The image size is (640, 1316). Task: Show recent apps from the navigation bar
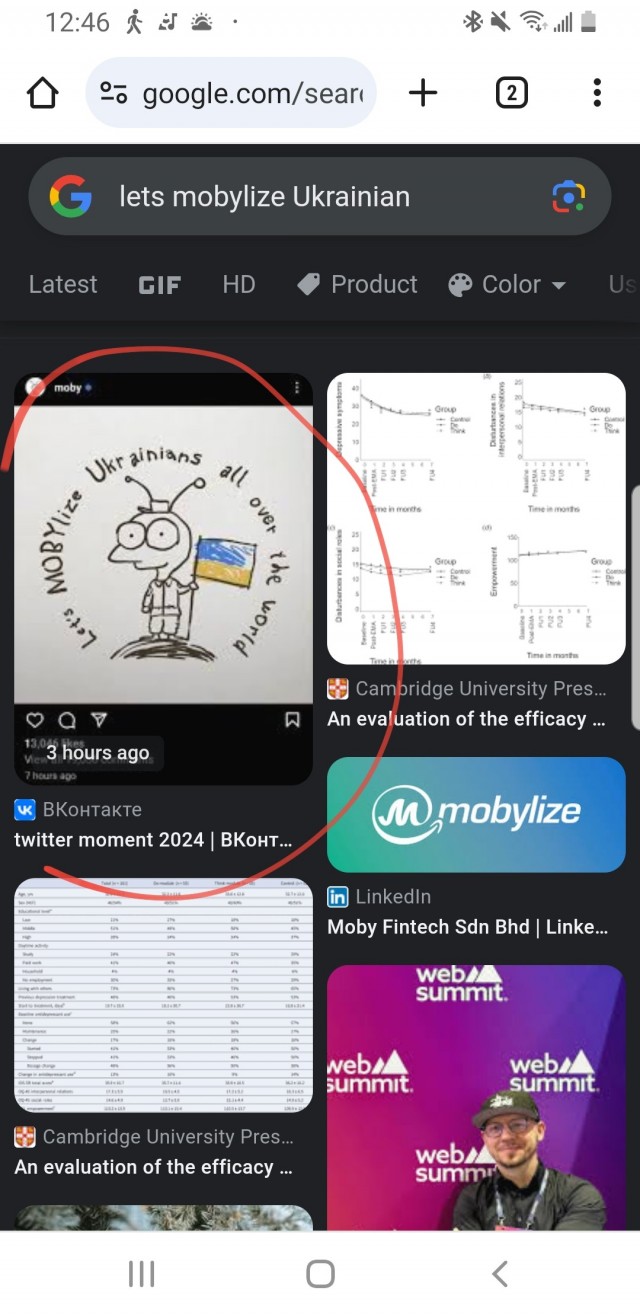(x=141, y=1273)
